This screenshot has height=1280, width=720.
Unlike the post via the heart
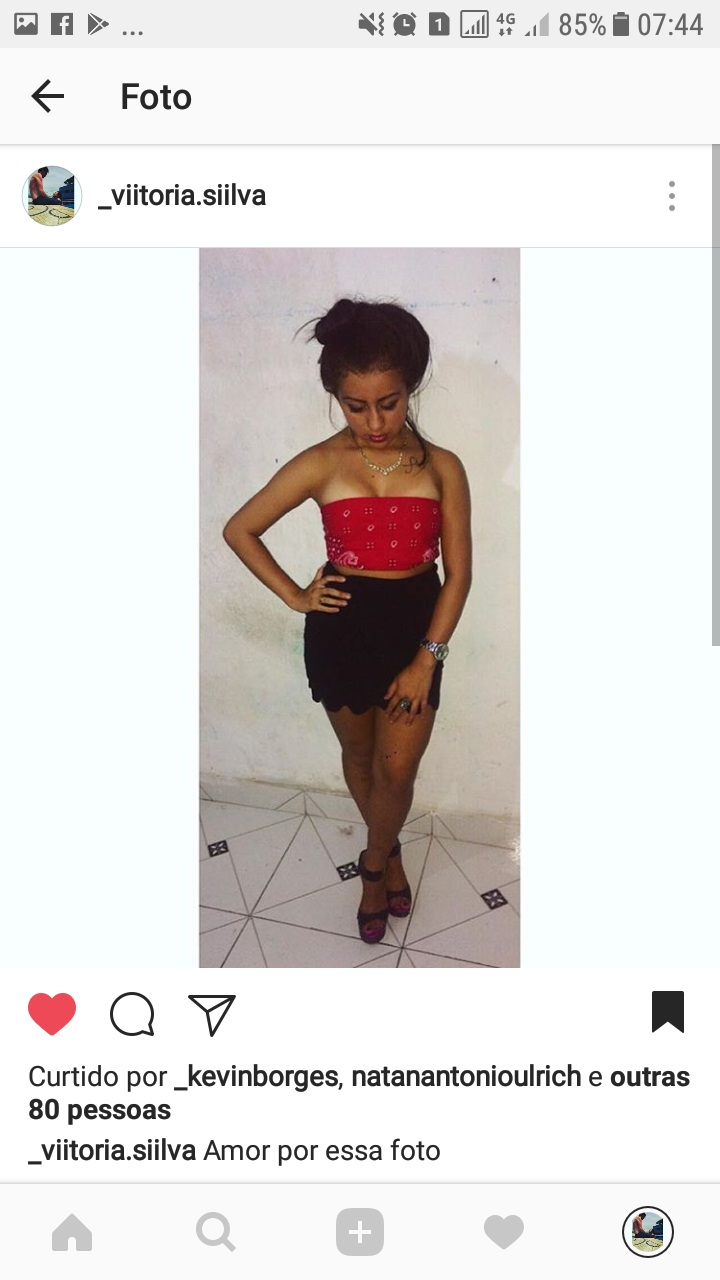[52, 1013]
